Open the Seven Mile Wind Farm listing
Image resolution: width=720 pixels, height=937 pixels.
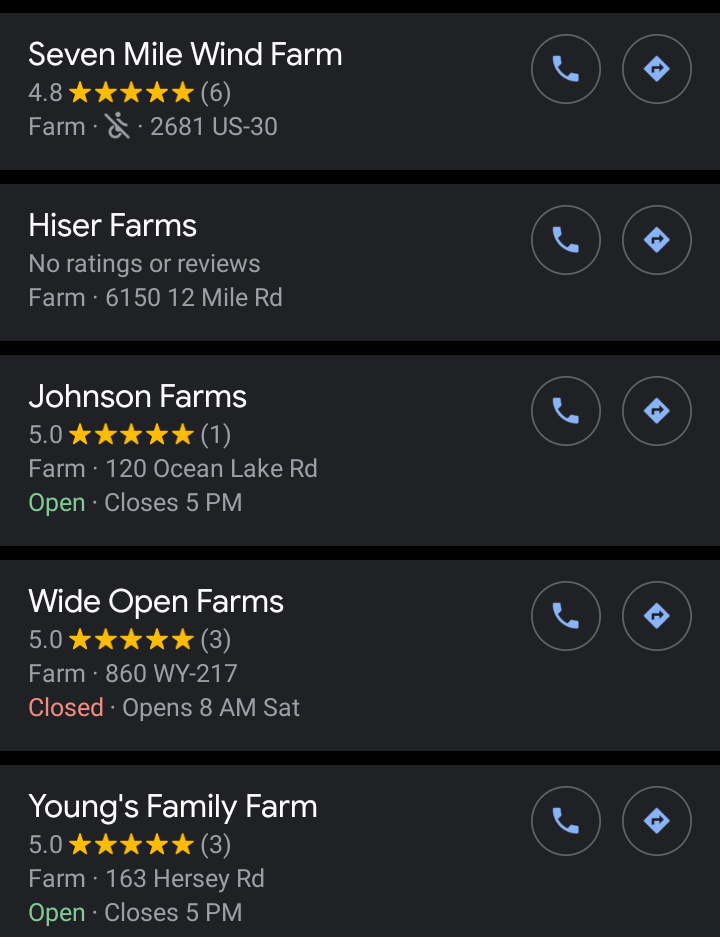click(x=185, y=55)
